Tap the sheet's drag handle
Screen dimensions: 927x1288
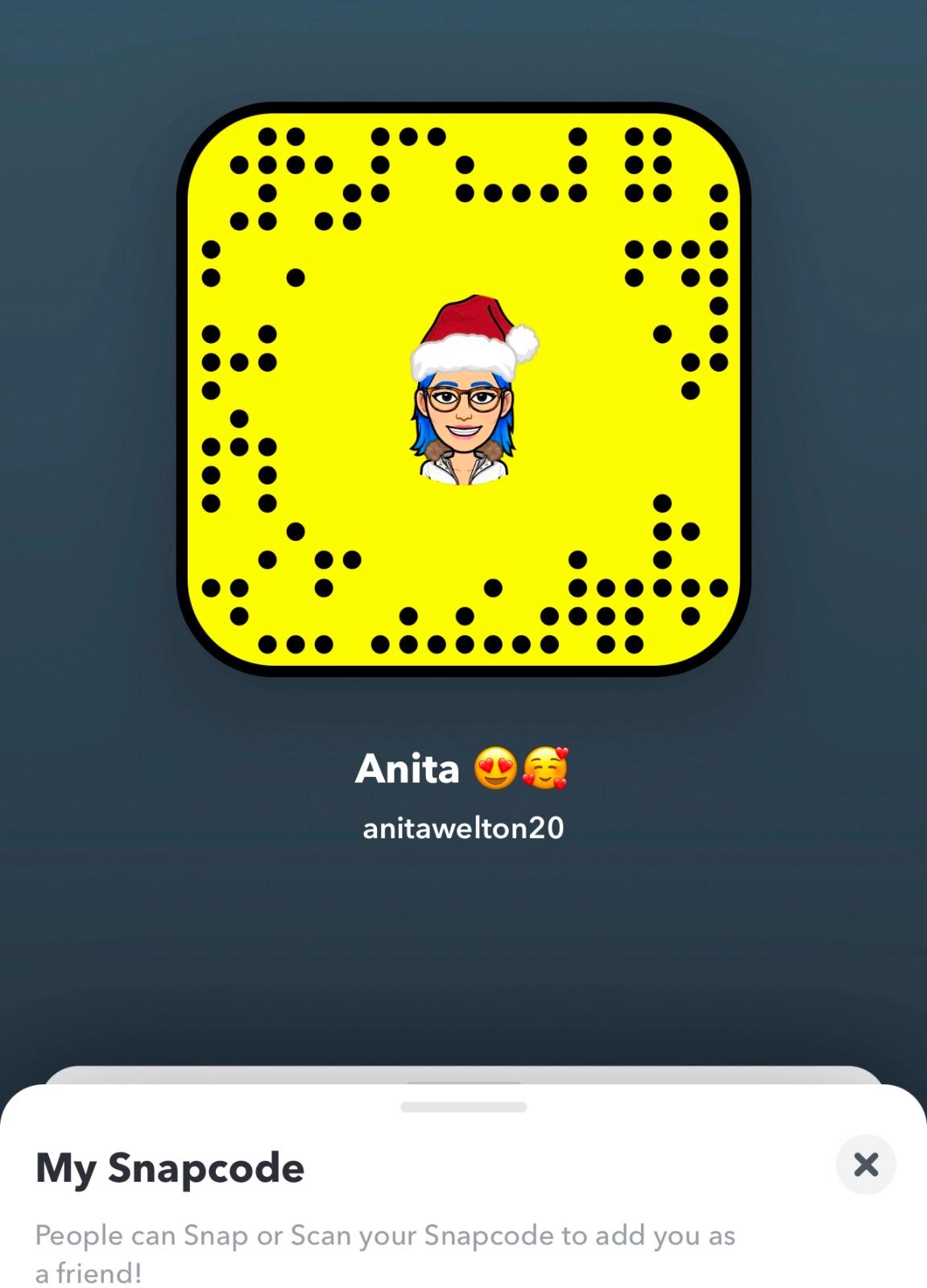[463, 1107]
